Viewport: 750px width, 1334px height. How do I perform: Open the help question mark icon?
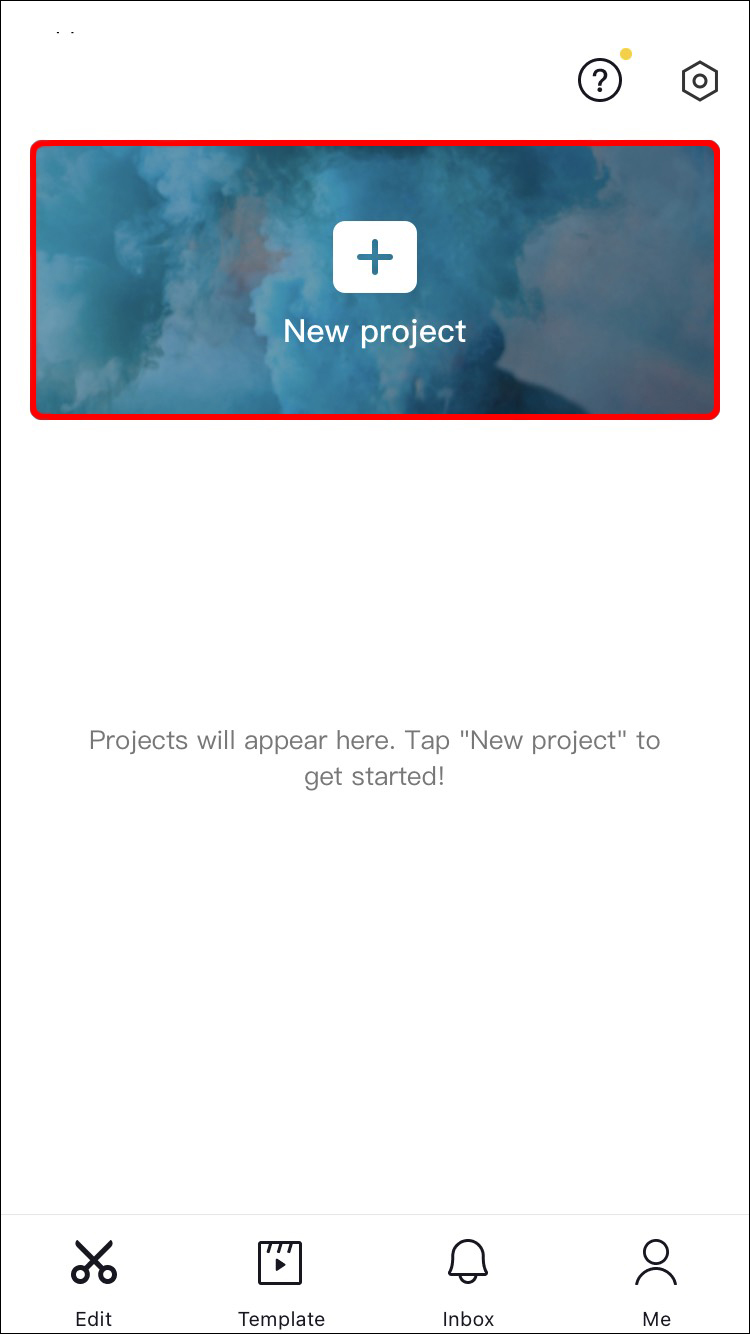click(600, 81)
